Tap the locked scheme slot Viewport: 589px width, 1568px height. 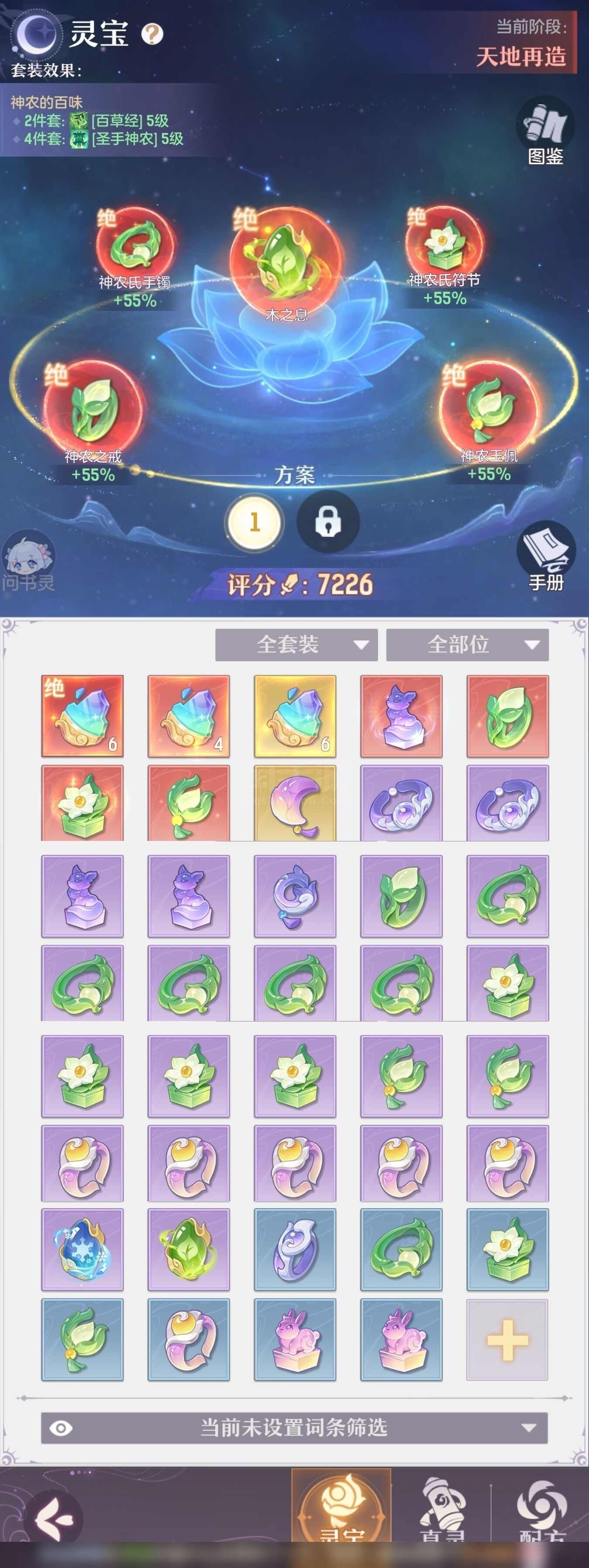point(328,522)
